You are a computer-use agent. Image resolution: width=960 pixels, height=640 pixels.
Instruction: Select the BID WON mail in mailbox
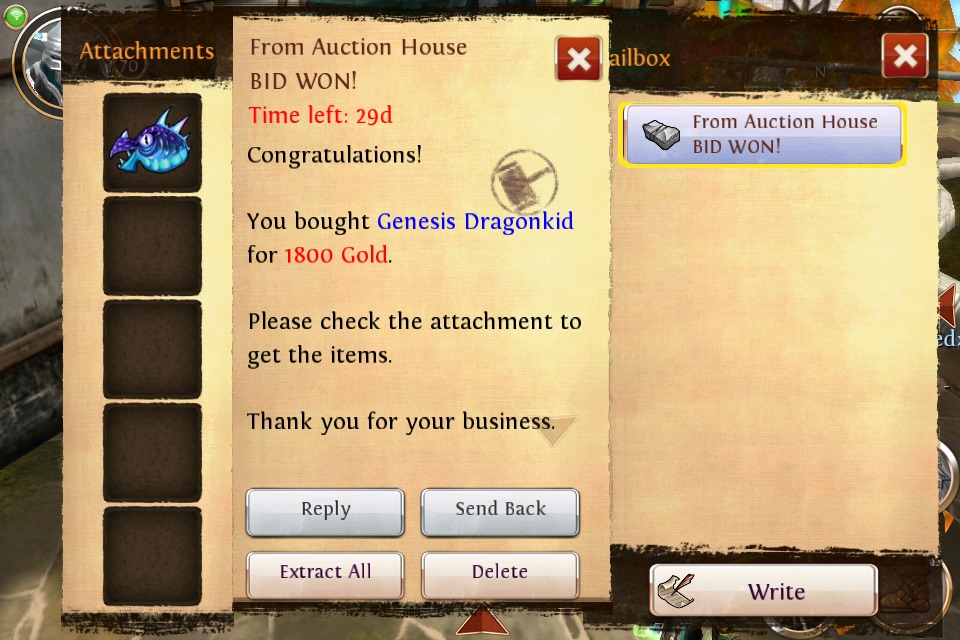pyautogui.click(x=764, y=134)
